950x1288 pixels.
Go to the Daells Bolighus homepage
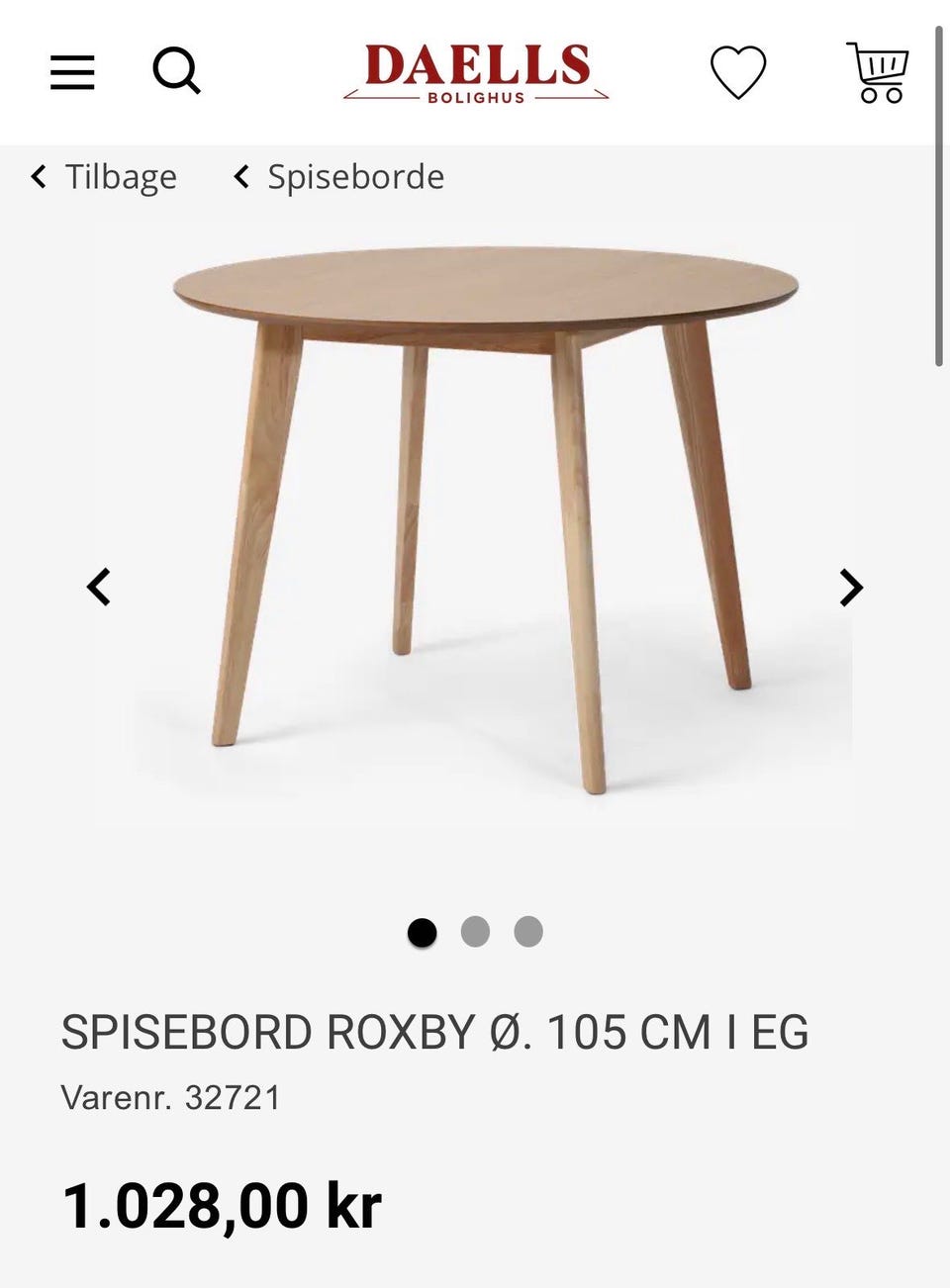[476, 72]
